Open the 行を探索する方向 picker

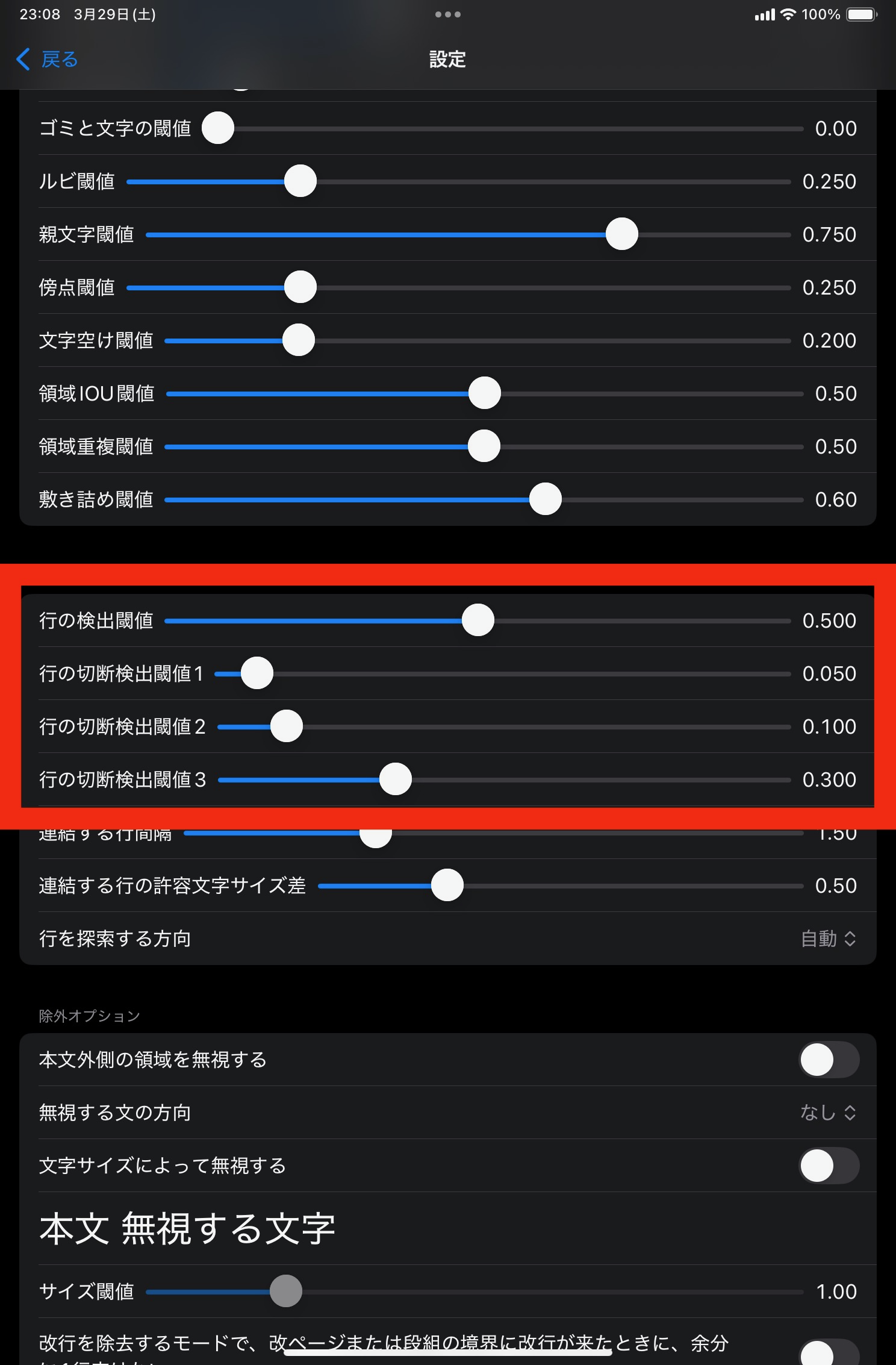pyautogui.click(x=828, y=939)
